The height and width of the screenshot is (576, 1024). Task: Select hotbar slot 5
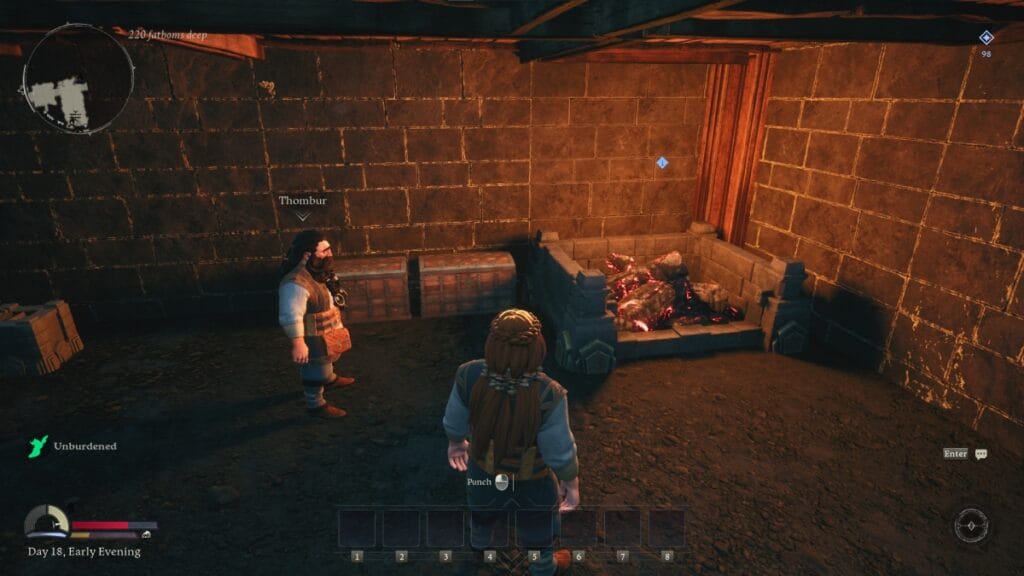(534, 528)
